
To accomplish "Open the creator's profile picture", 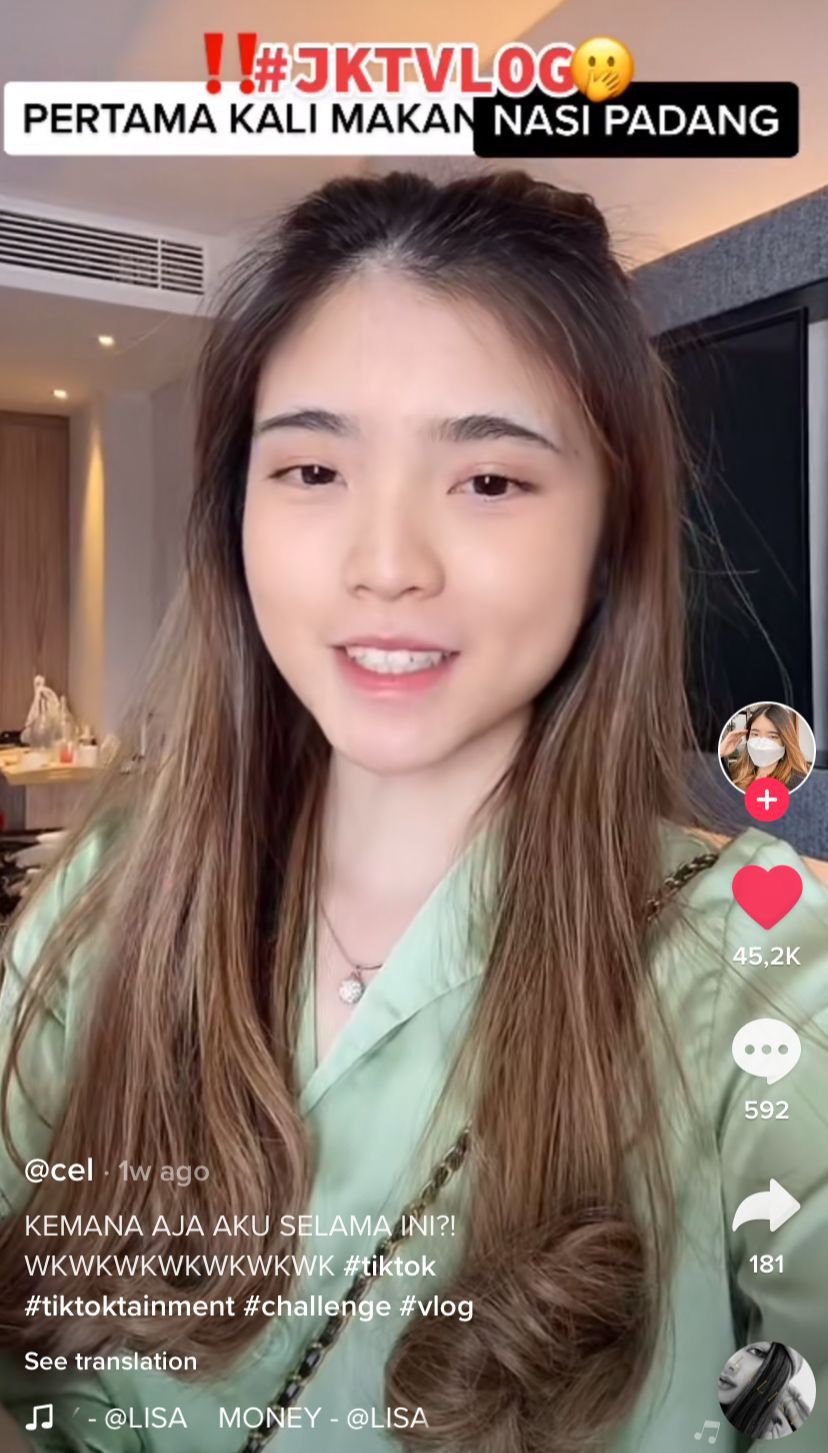I will [766, 749].
